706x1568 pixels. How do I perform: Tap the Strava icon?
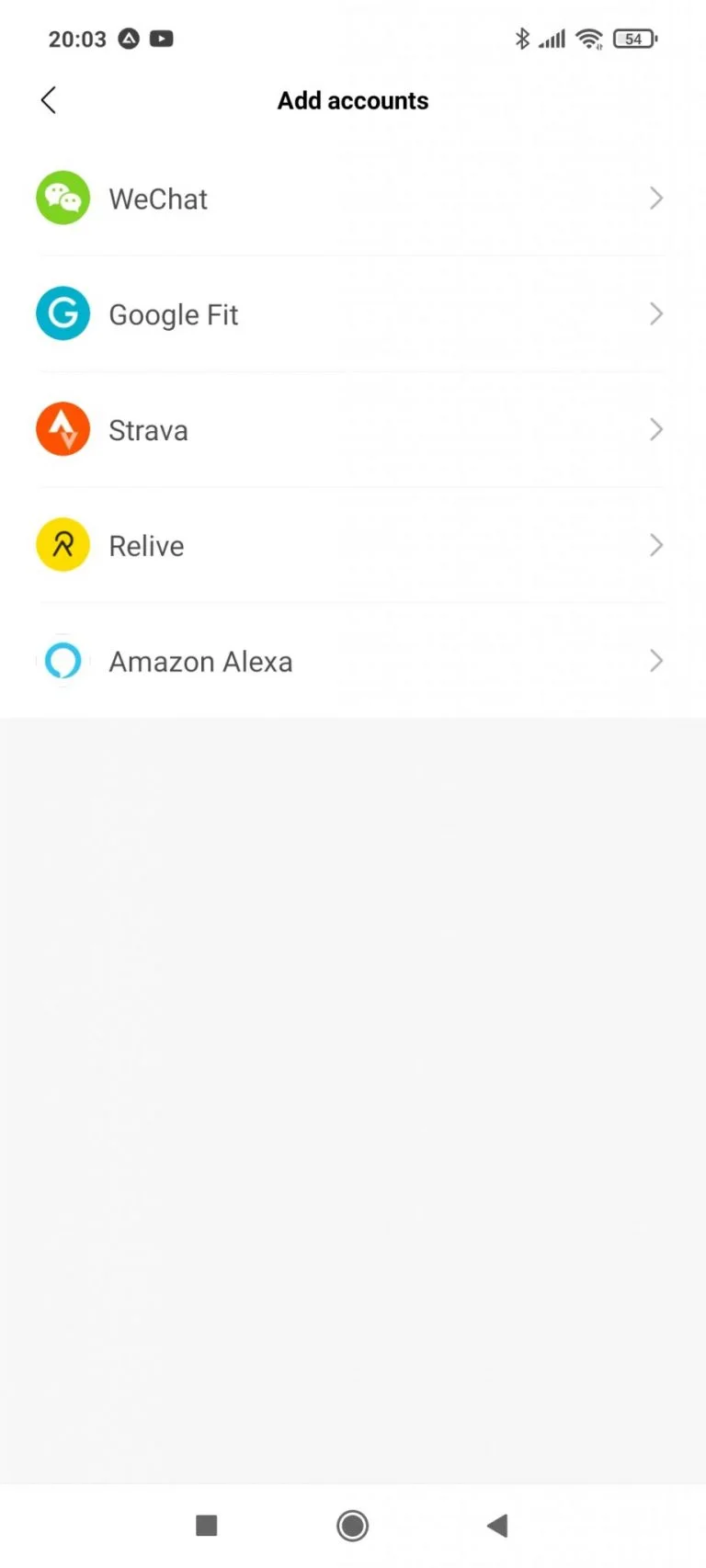pyautogui.click(x=63, y=429)
